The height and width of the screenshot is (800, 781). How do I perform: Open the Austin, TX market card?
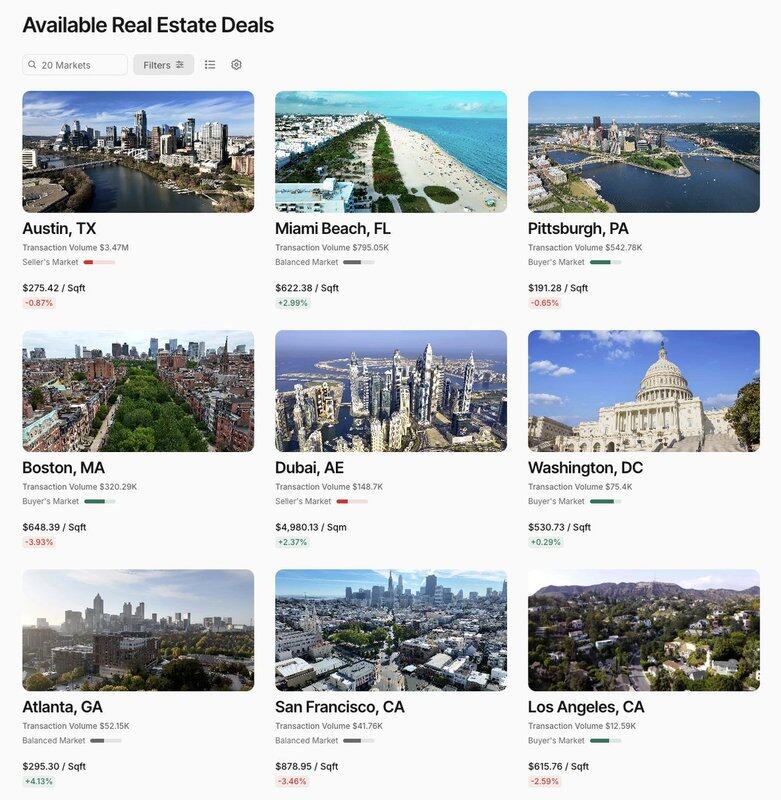tap(138, 152)
